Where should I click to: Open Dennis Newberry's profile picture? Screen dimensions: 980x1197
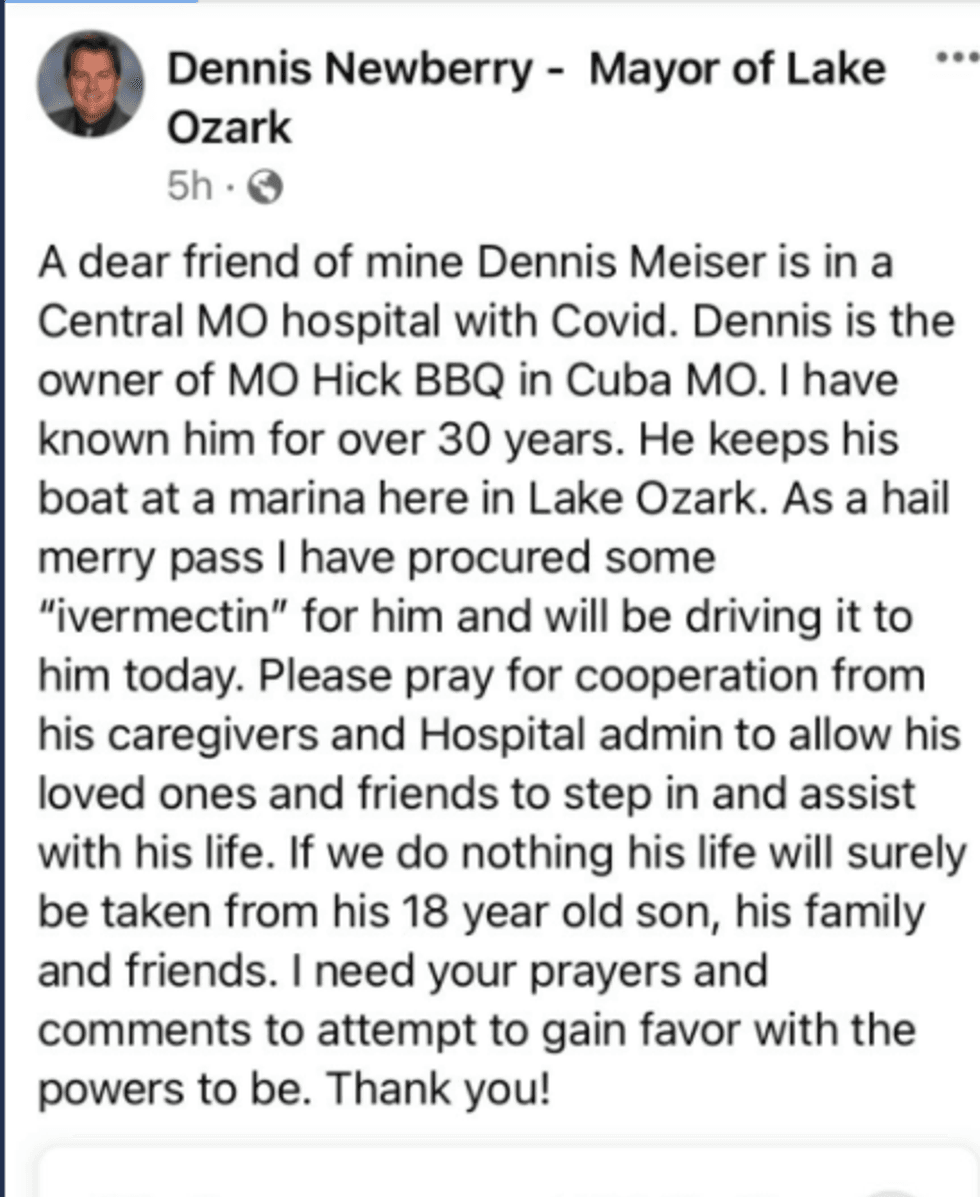(90, 84)
